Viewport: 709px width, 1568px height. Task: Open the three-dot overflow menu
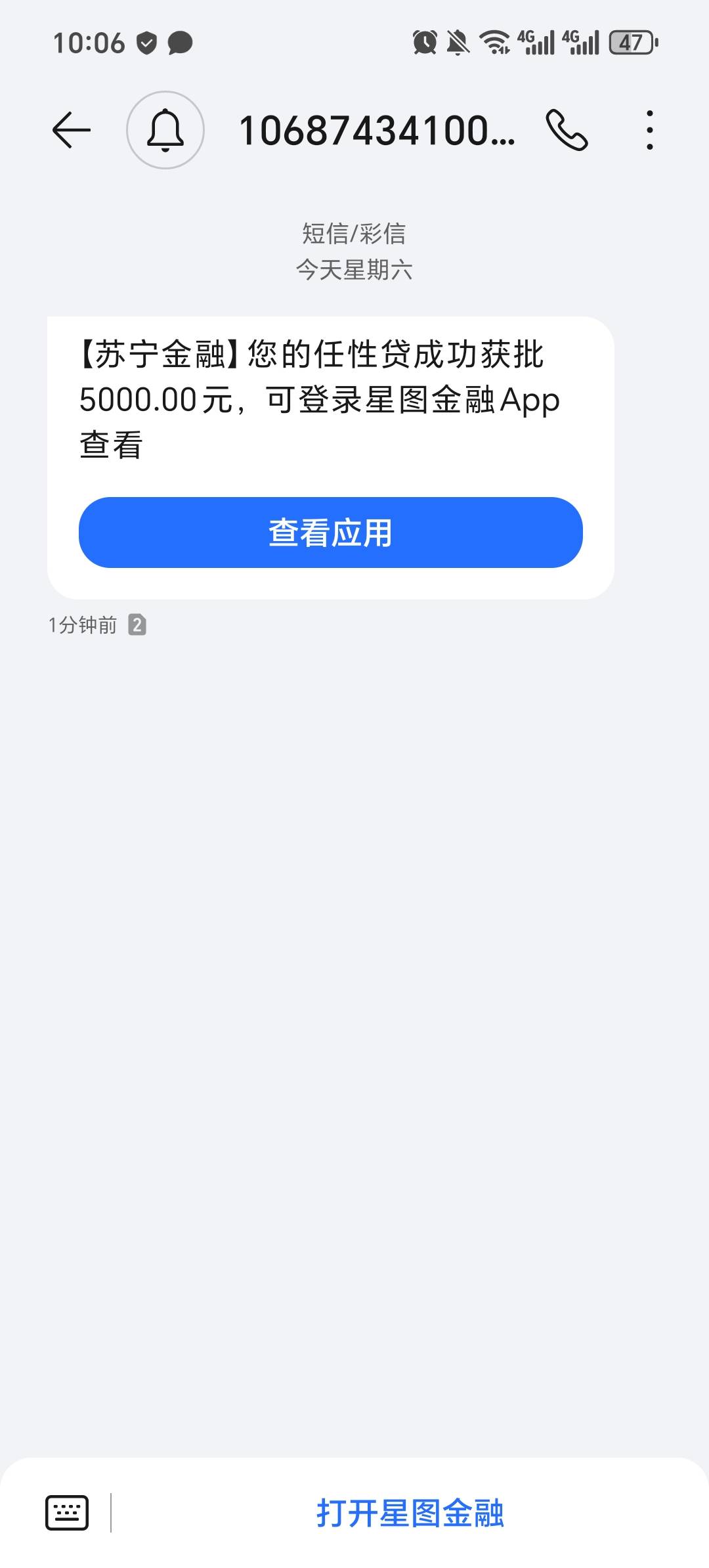[649, 130]
